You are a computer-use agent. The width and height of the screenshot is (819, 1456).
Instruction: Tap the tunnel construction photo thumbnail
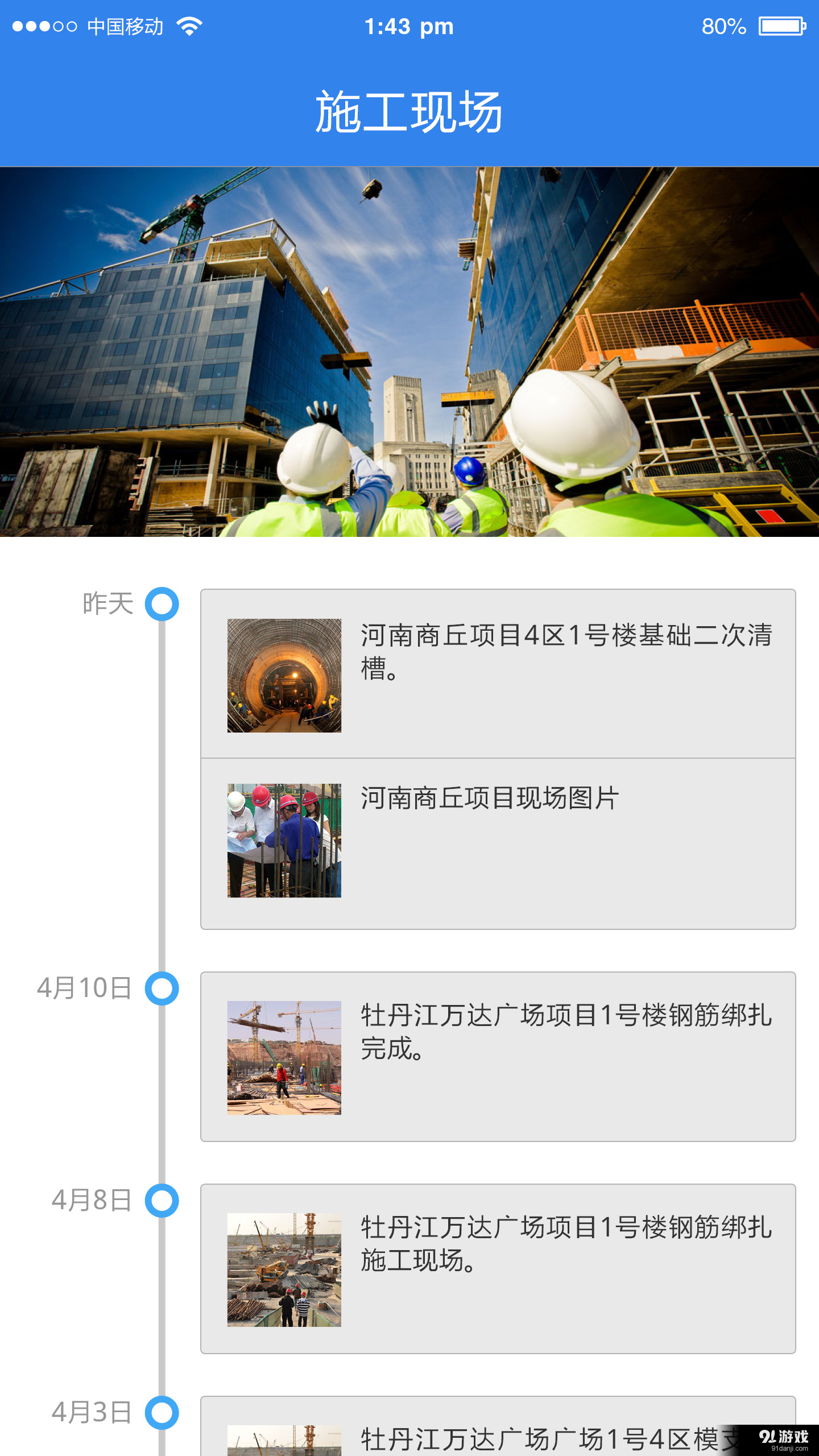pyautogui.click(x=284, y=677)
